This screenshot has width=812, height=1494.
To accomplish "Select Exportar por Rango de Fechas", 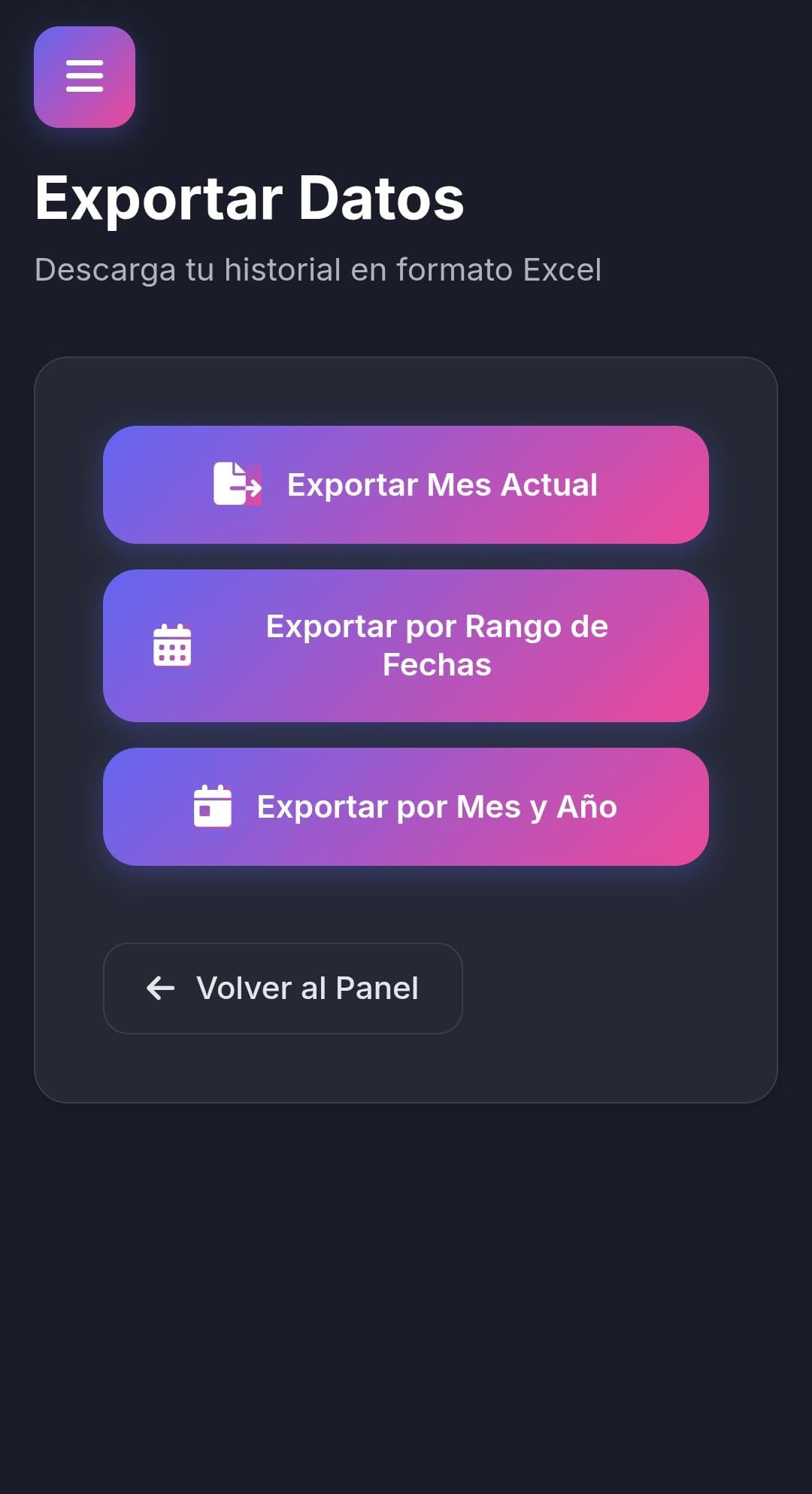I will (406, 643).
